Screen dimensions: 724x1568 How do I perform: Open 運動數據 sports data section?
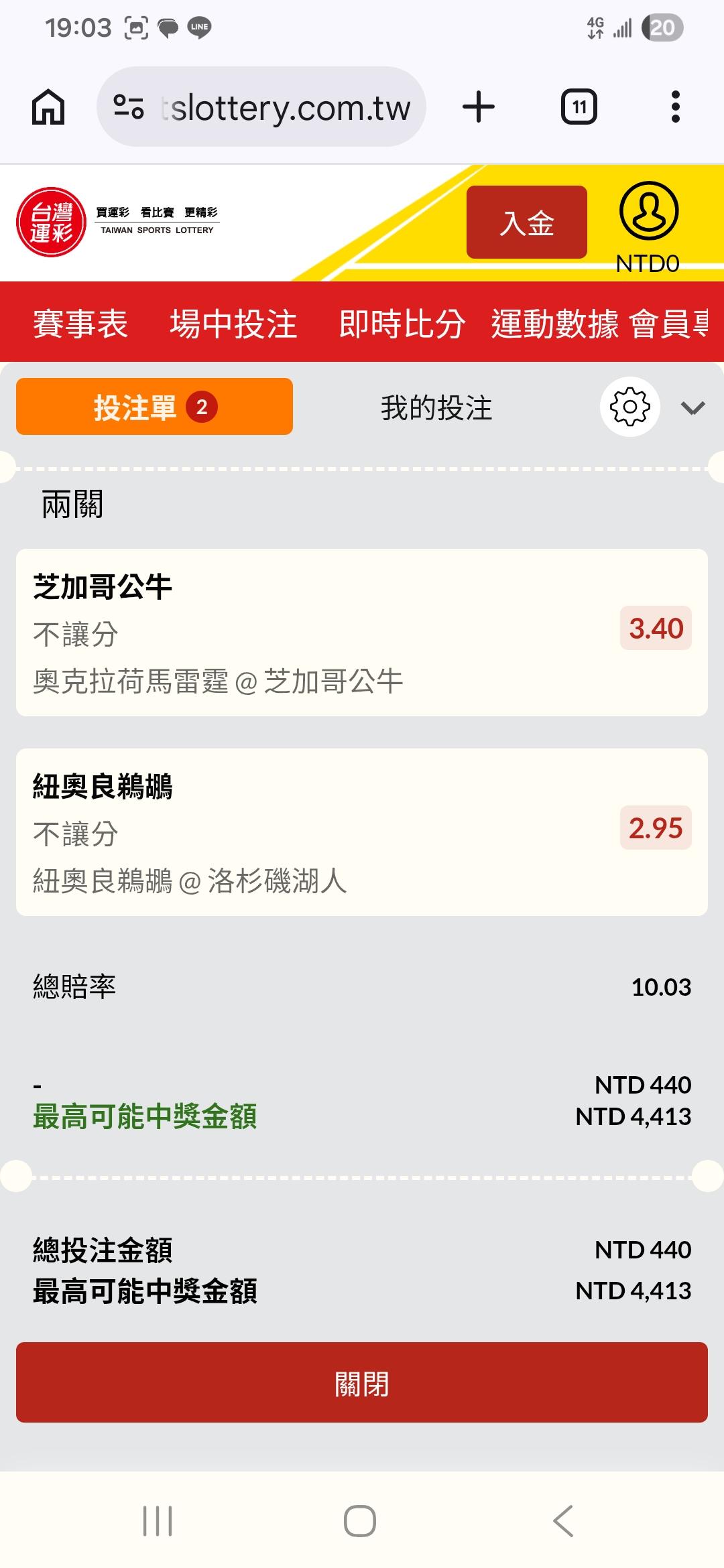click(554, 324)
